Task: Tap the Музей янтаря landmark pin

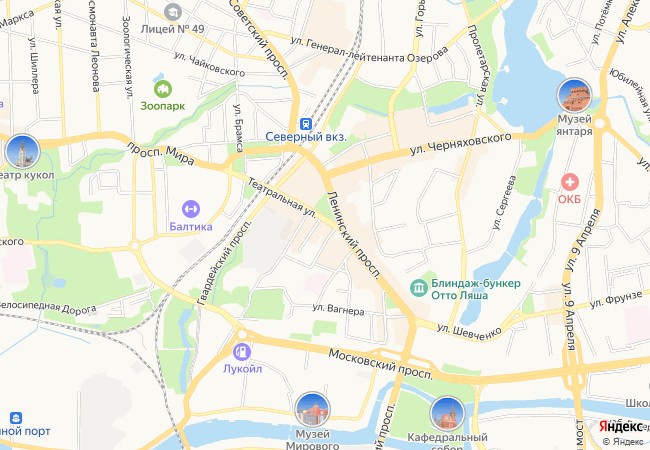Action: [x=574, y=96]
